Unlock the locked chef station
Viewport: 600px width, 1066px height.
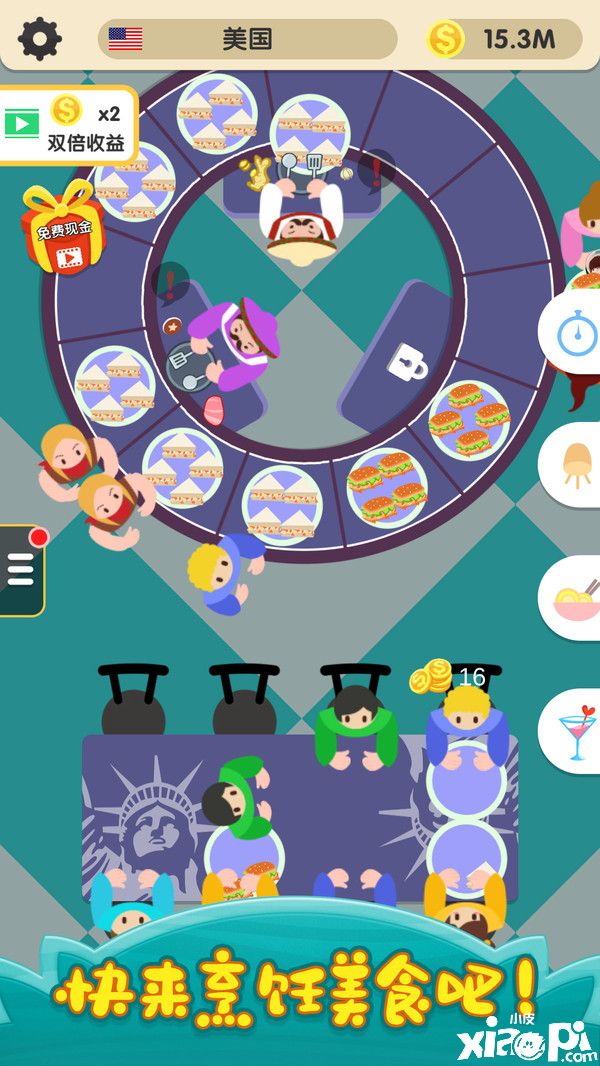tap(409, 358)
